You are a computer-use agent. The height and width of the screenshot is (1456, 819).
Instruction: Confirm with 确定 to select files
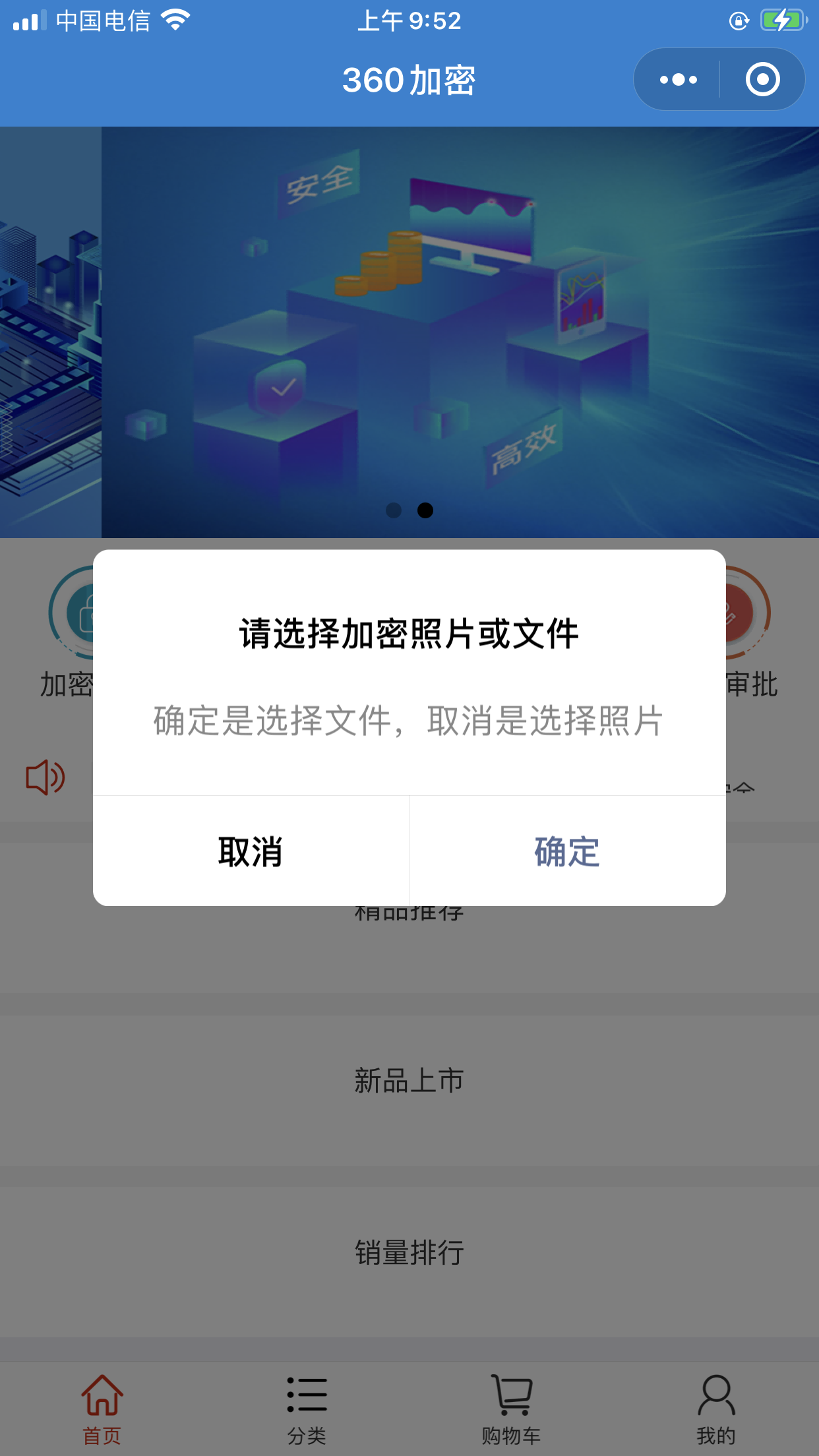click(567, 851)
